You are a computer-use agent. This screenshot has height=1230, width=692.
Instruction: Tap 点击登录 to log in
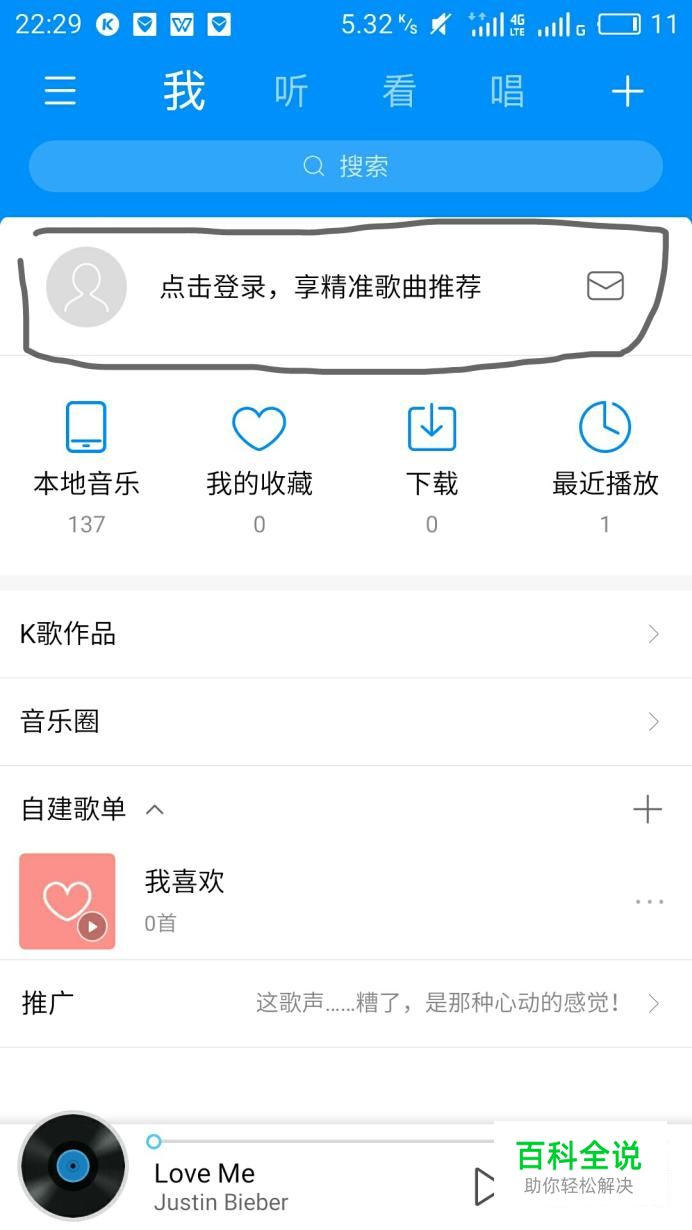320,287
